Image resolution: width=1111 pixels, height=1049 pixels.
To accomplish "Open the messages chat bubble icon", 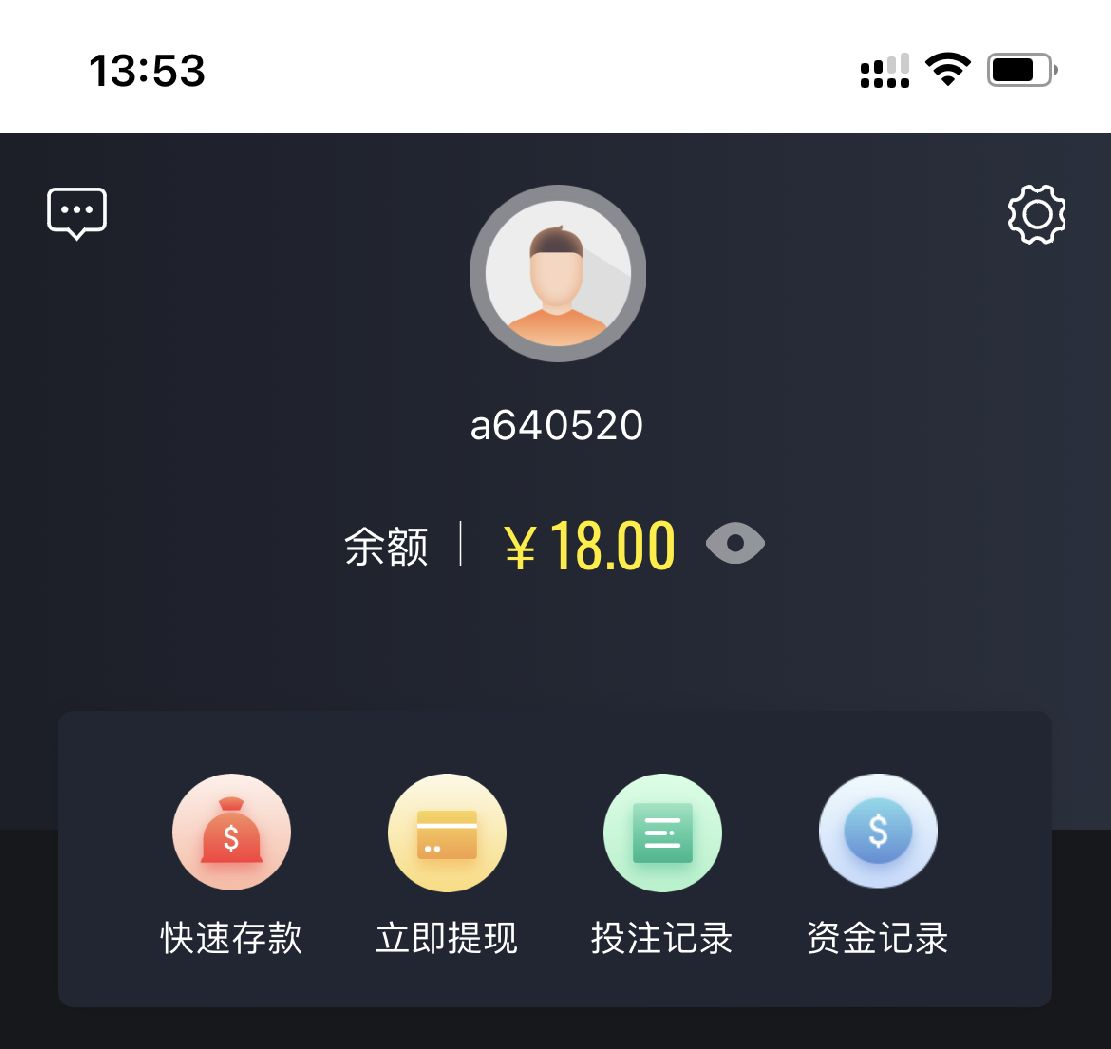I will pyautogui.click(x=77, y=213).
